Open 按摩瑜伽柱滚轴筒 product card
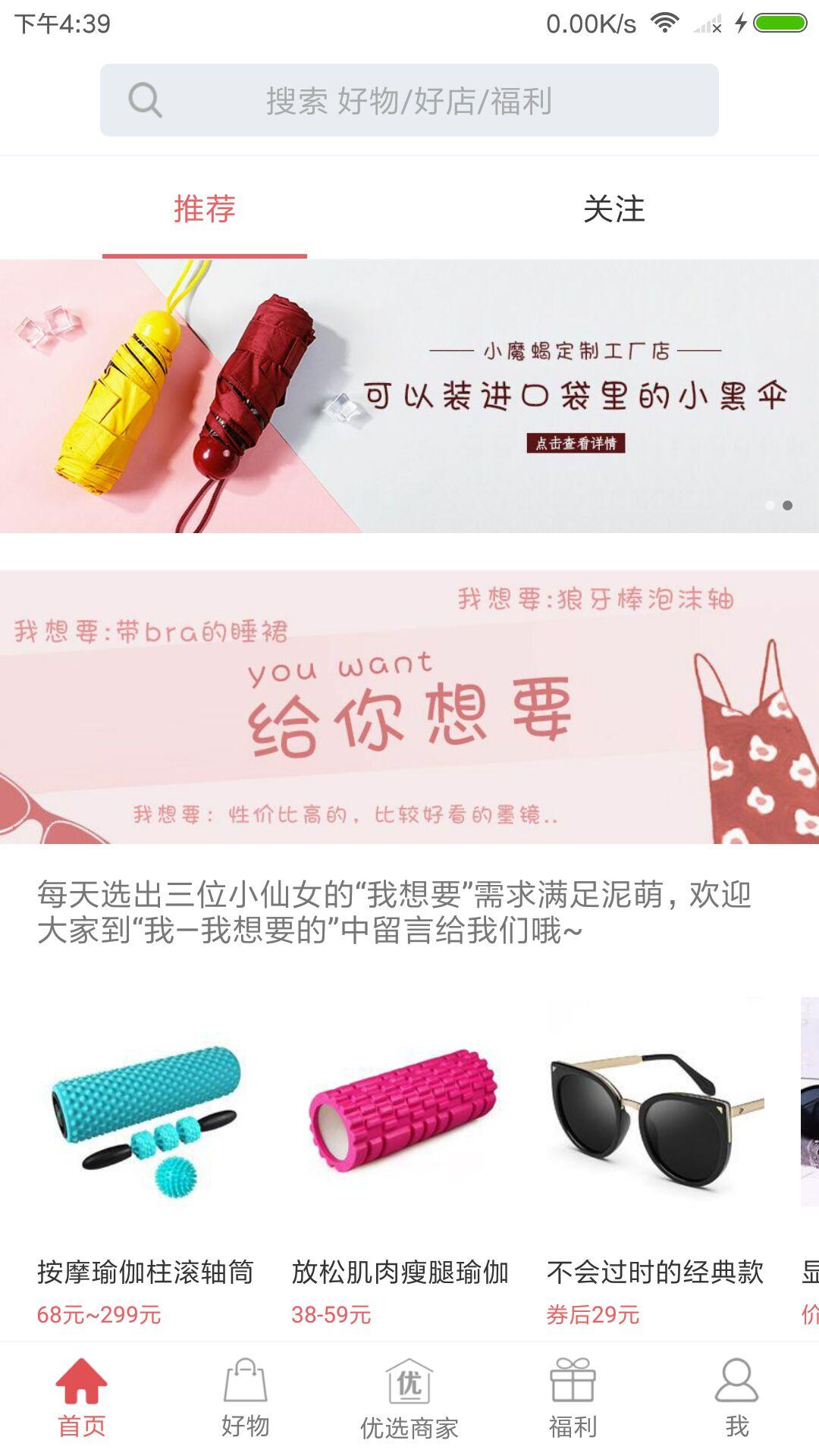819x1456 pixels. (145, 1160)
